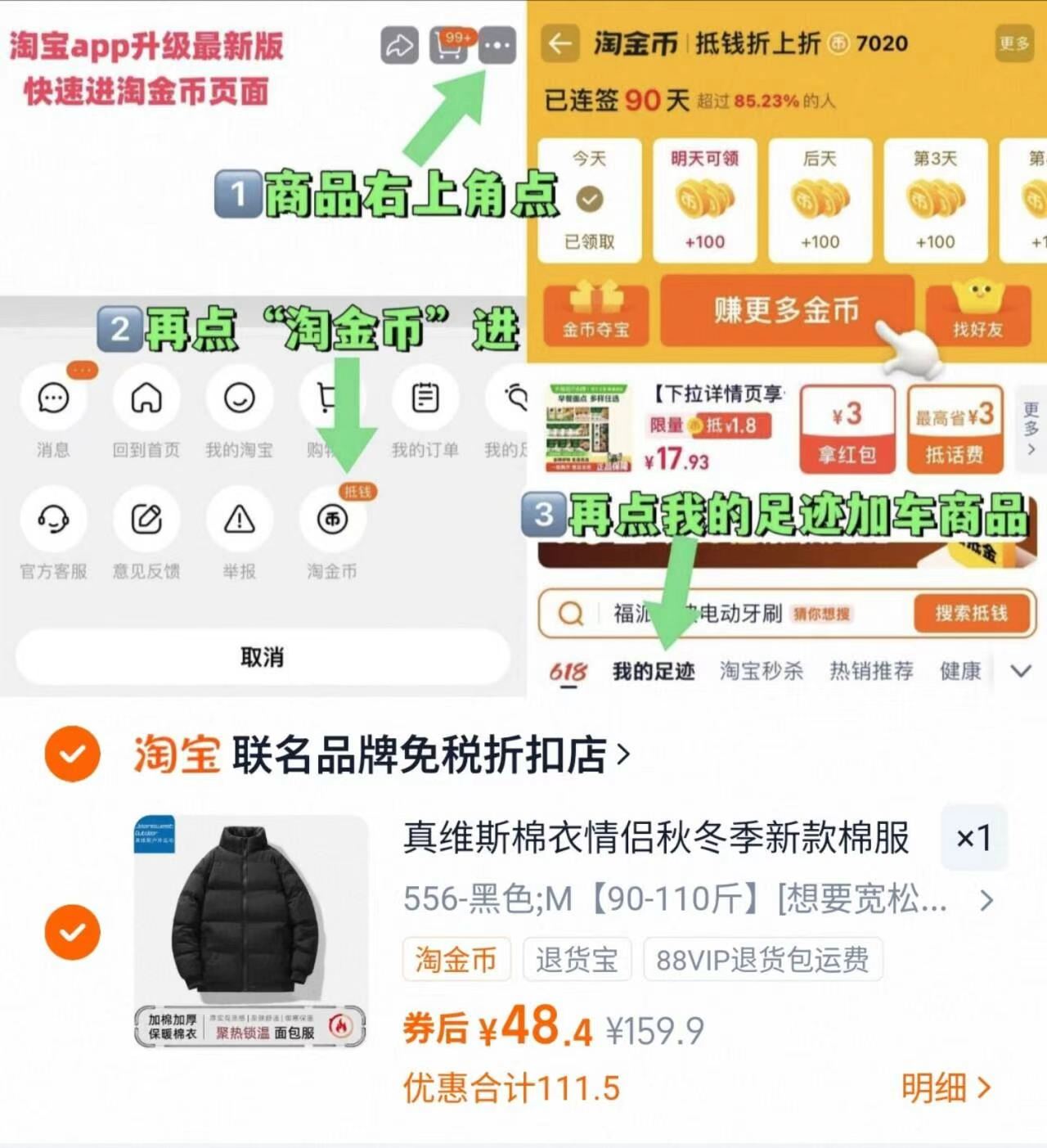This screenshot has width=1047, height=1148.
Task: Tap the back arrow on the 淘金币 page
Action: coord(559,45)
